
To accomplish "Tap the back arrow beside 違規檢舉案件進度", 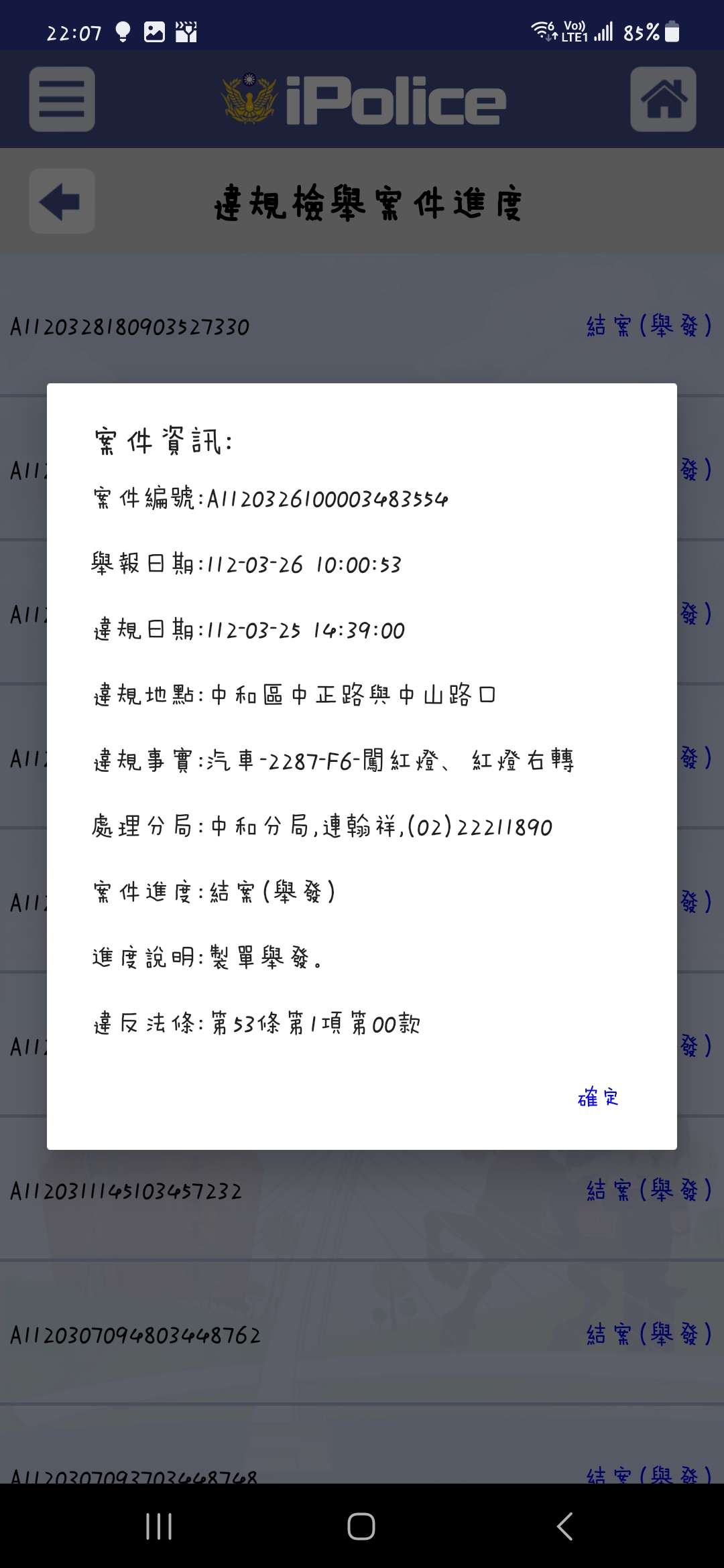I will (62, 201).
